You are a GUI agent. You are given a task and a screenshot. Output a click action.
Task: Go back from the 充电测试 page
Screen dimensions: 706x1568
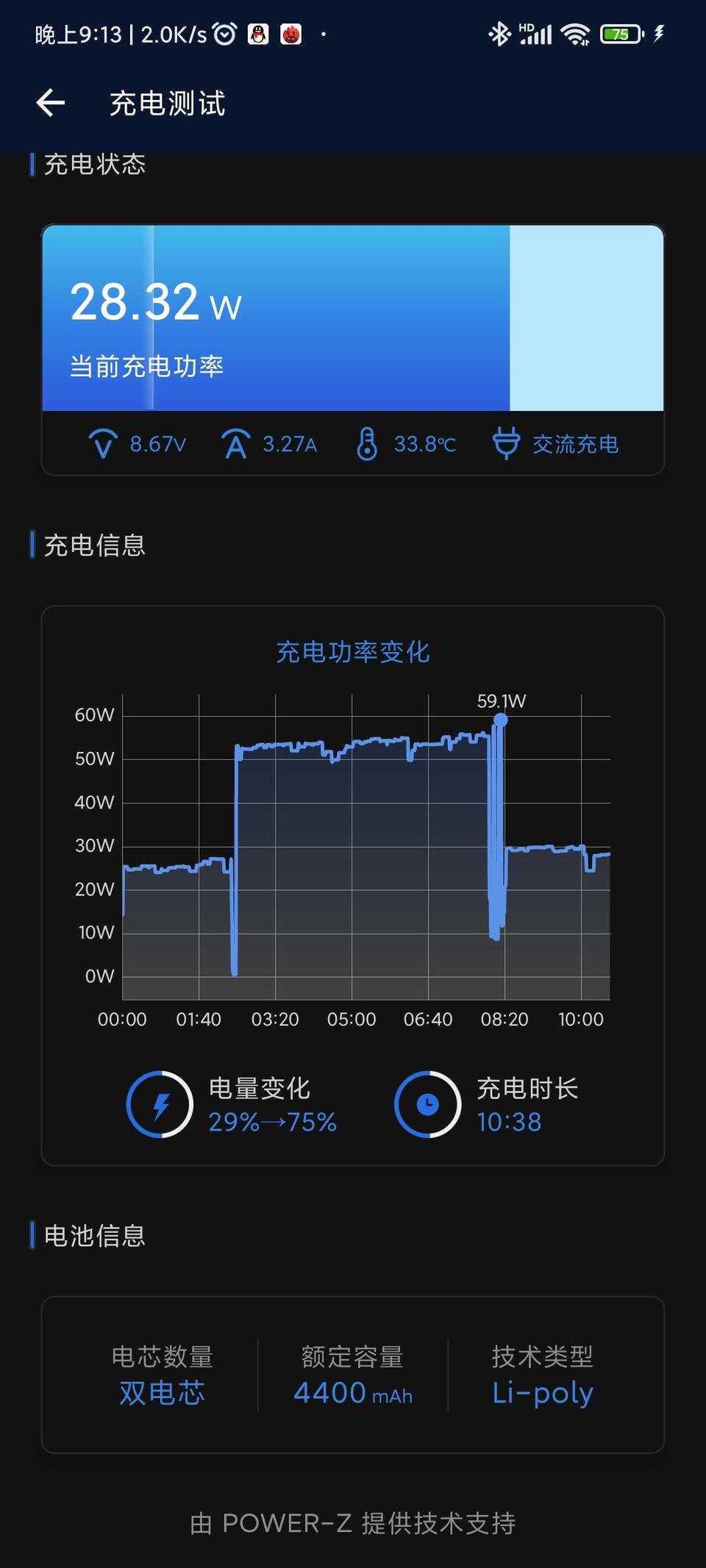[x=51, y=103]
